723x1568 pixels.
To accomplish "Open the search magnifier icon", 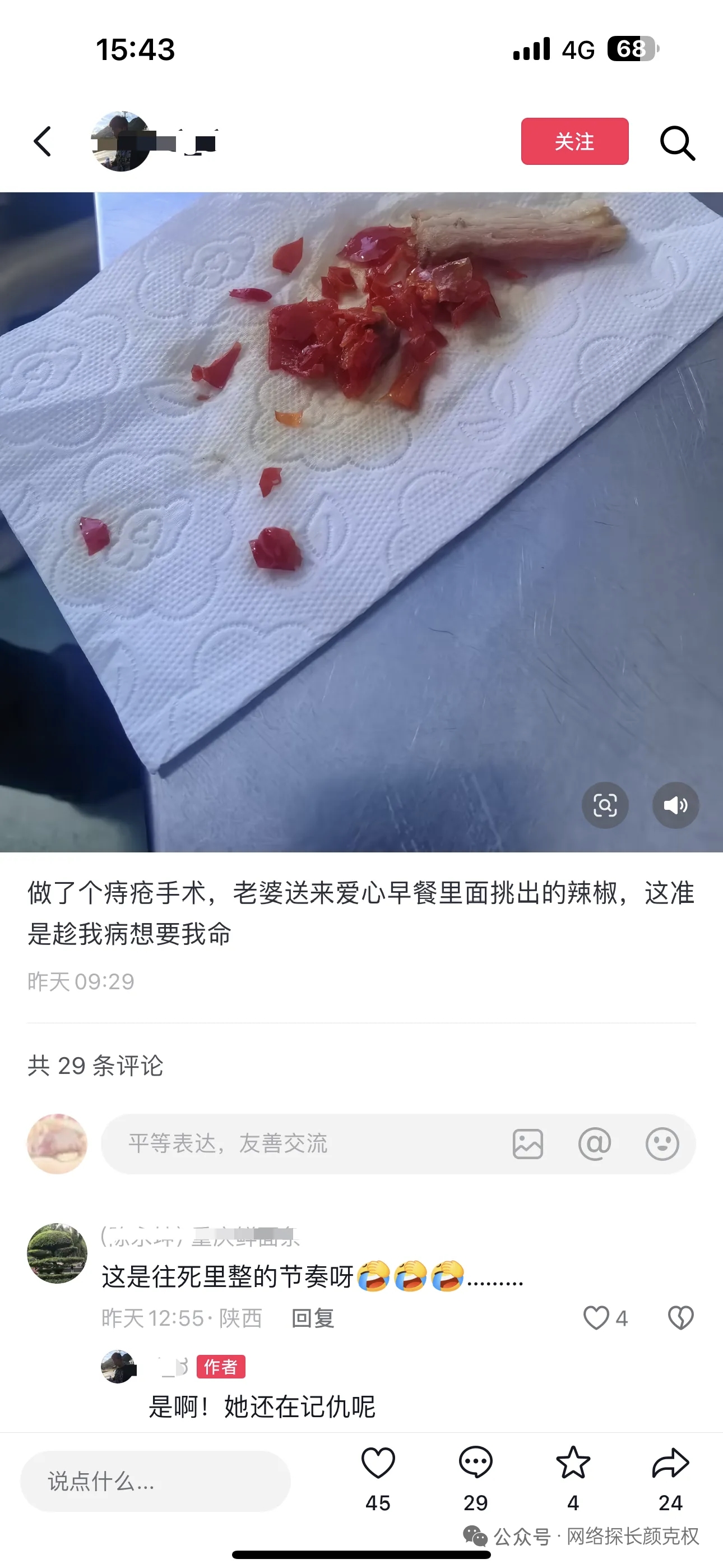I will (x=678, y=142).
